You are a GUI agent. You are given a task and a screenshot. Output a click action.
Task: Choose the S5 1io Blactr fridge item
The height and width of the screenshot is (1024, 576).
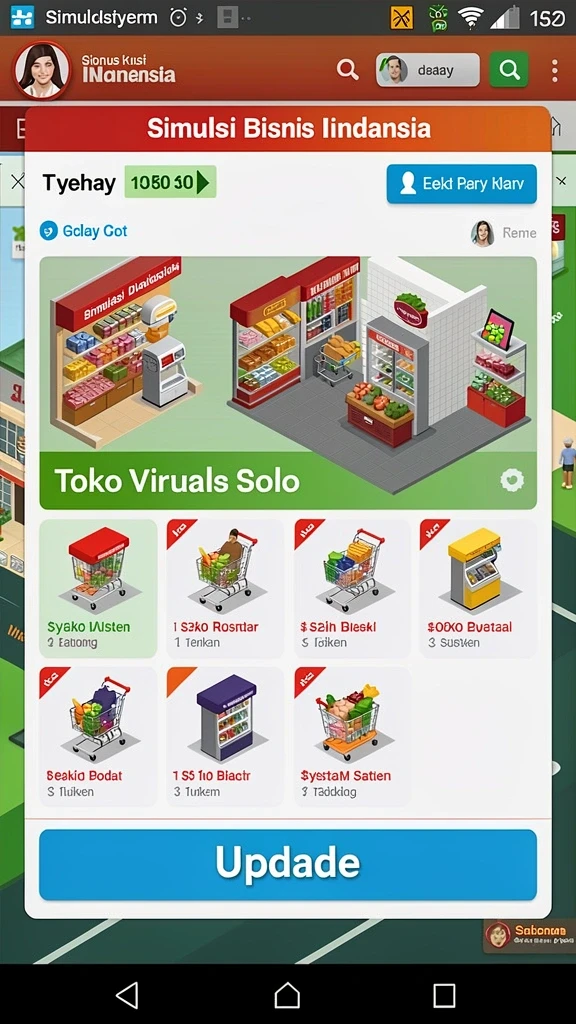tap(225, 736)
